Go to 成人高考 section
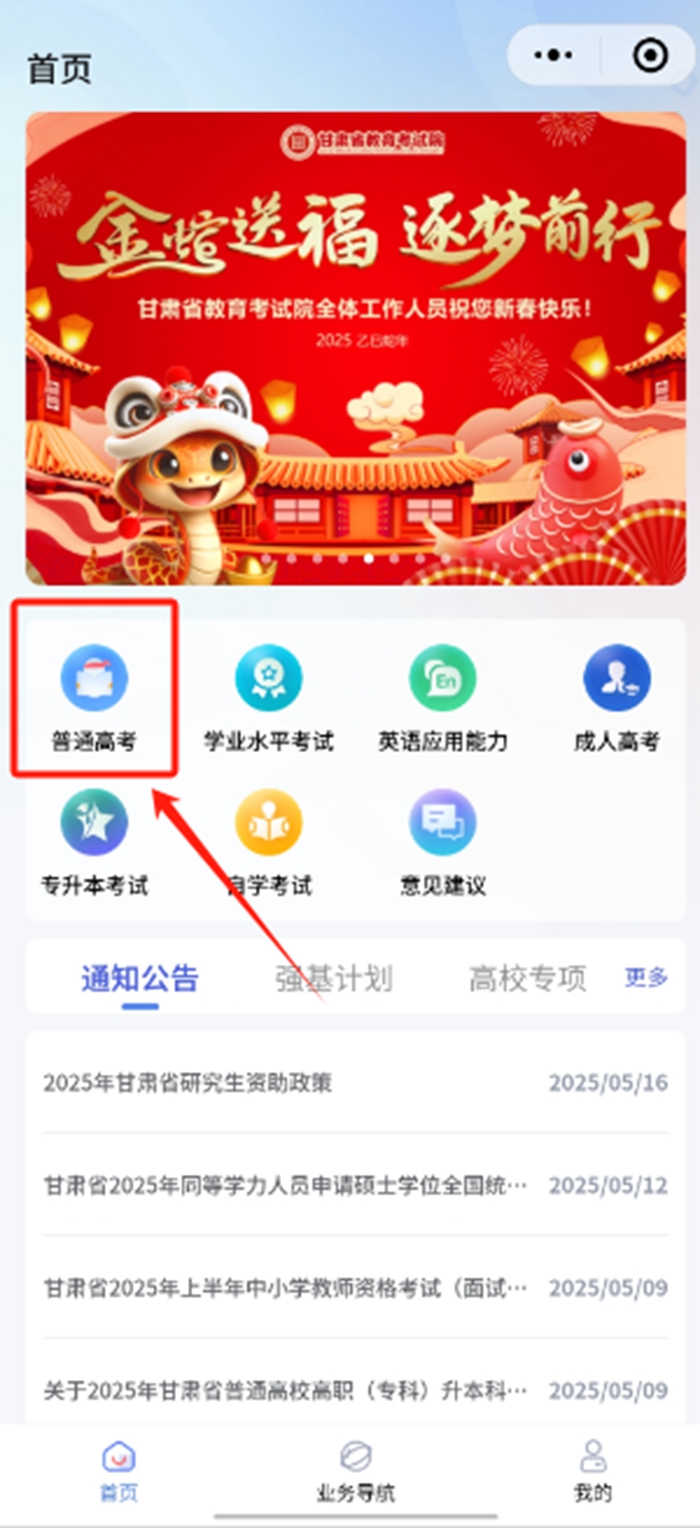This screenshot has width=700, height=1528. point(616,697)
